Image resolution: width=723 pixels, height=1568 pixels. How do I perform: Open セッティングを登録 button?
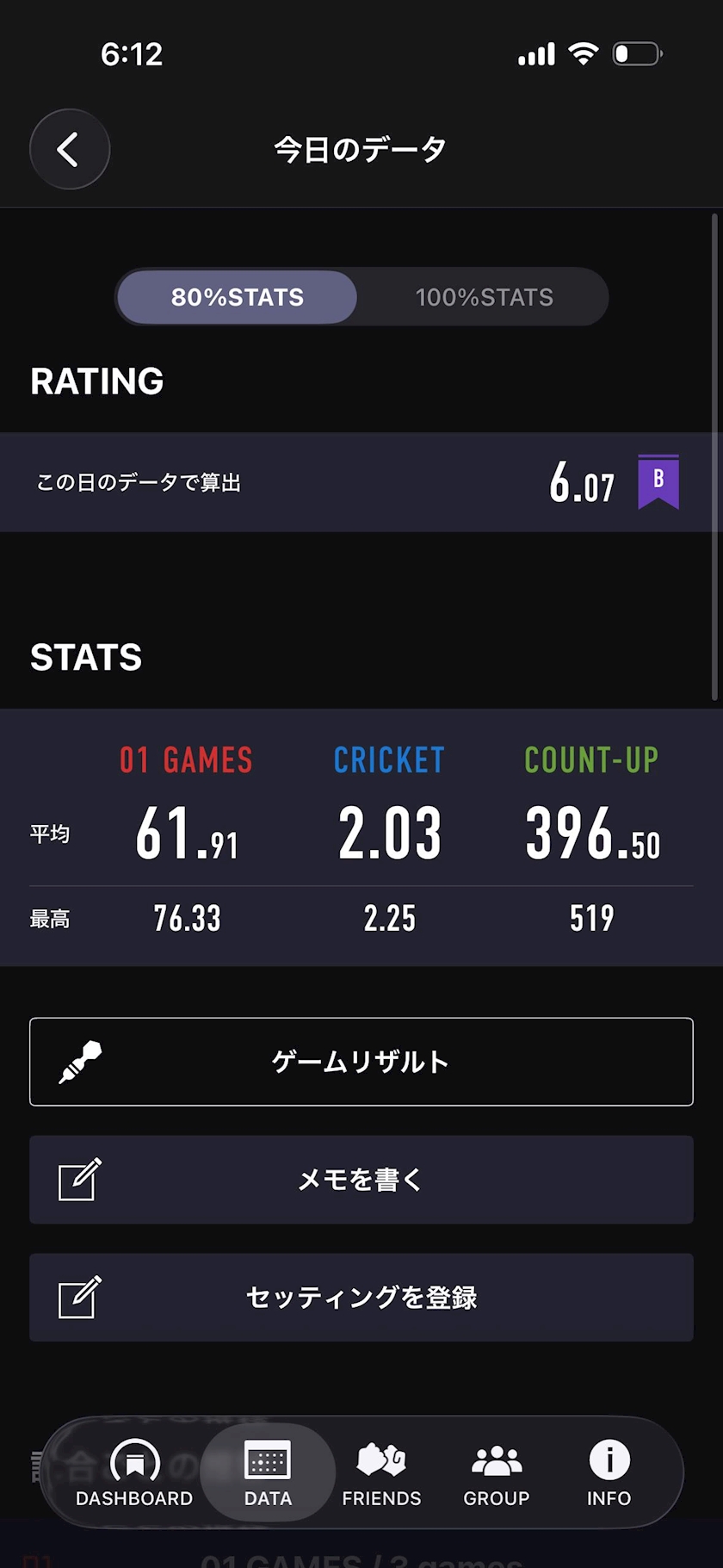[361, 1298]
